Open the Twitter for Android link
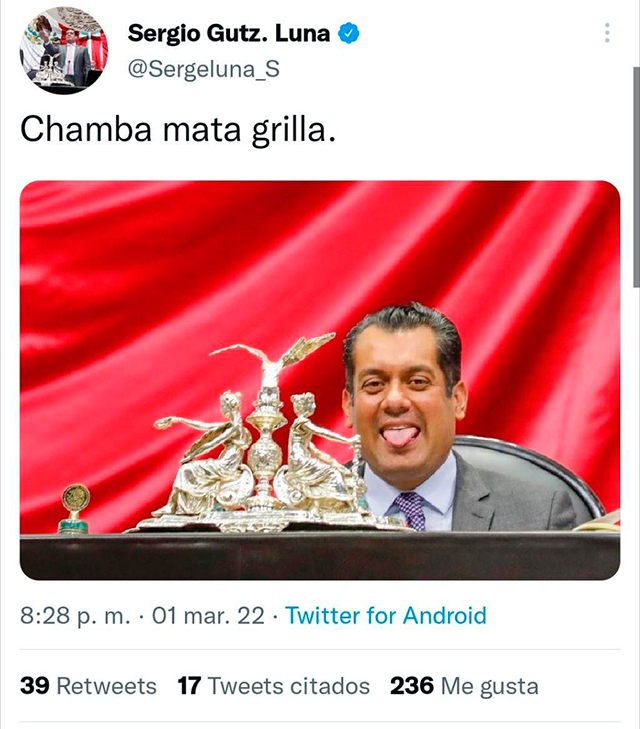 pyautogui.click(x=386, y=616)
